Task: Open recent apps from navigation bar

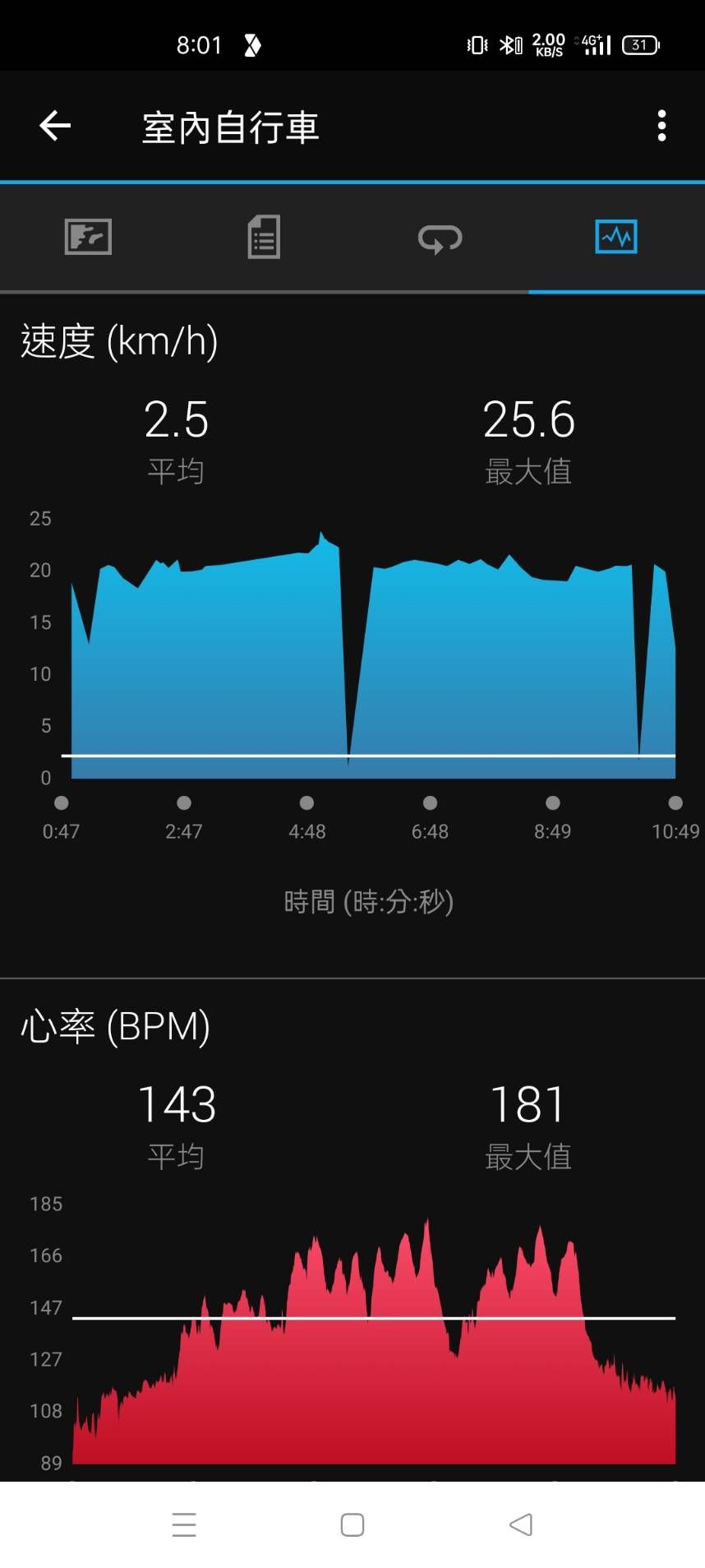Action: [184, 1524]
